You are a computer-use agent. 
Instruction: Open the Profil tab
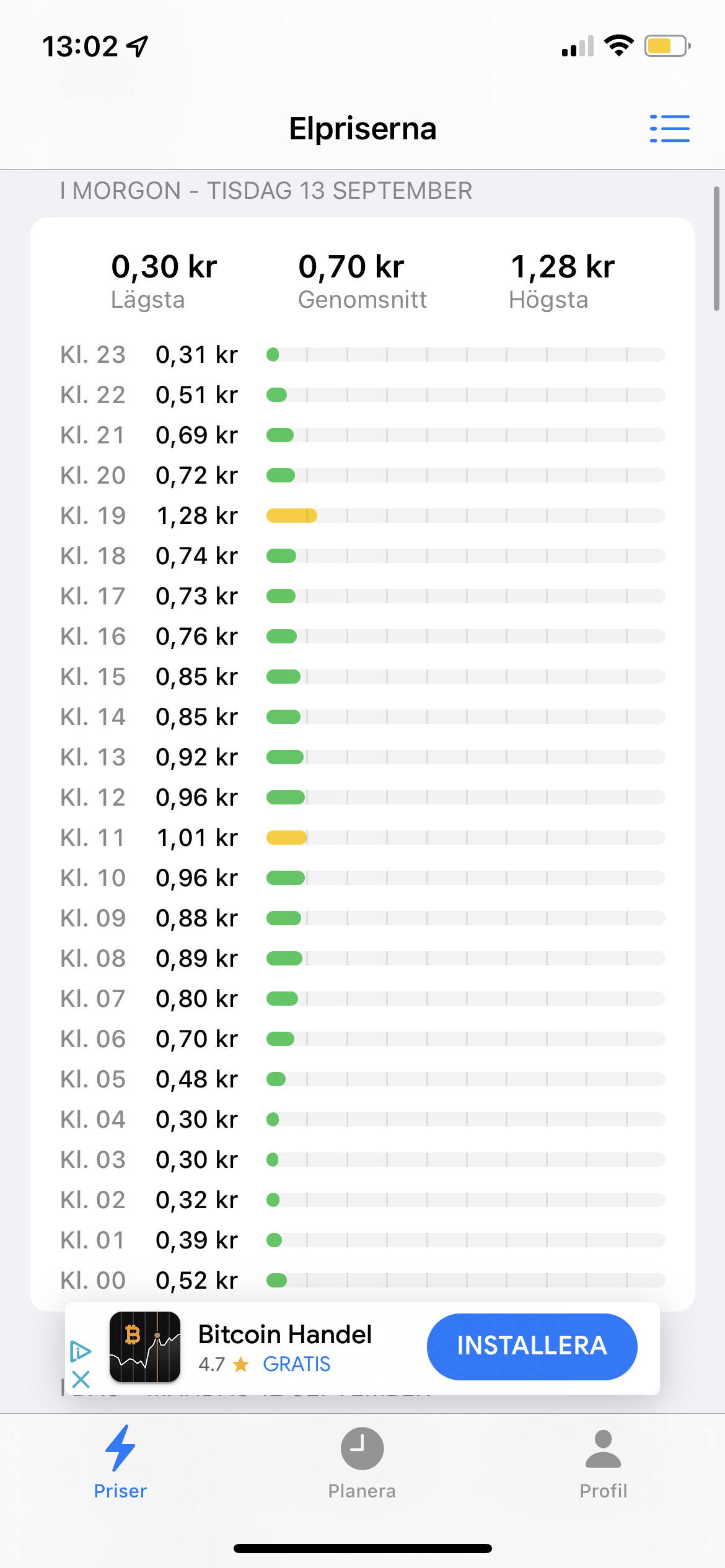click(x=603, y=1461)
